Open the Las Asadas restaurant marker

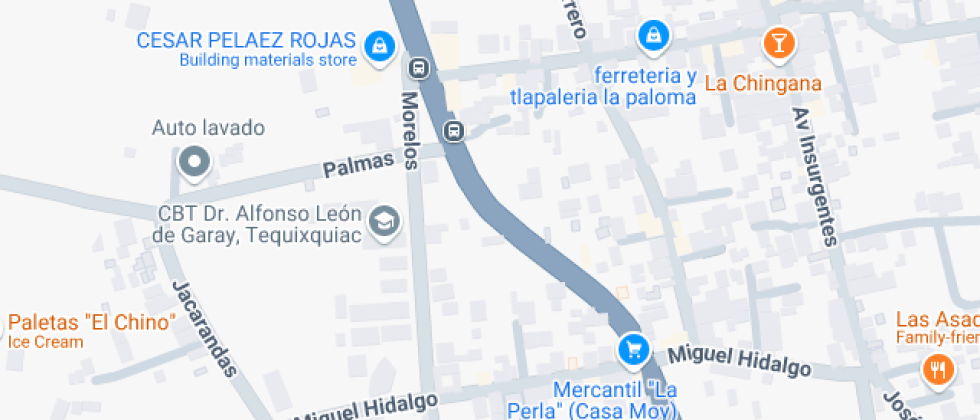pyautogui.click(x=937, y=368)
